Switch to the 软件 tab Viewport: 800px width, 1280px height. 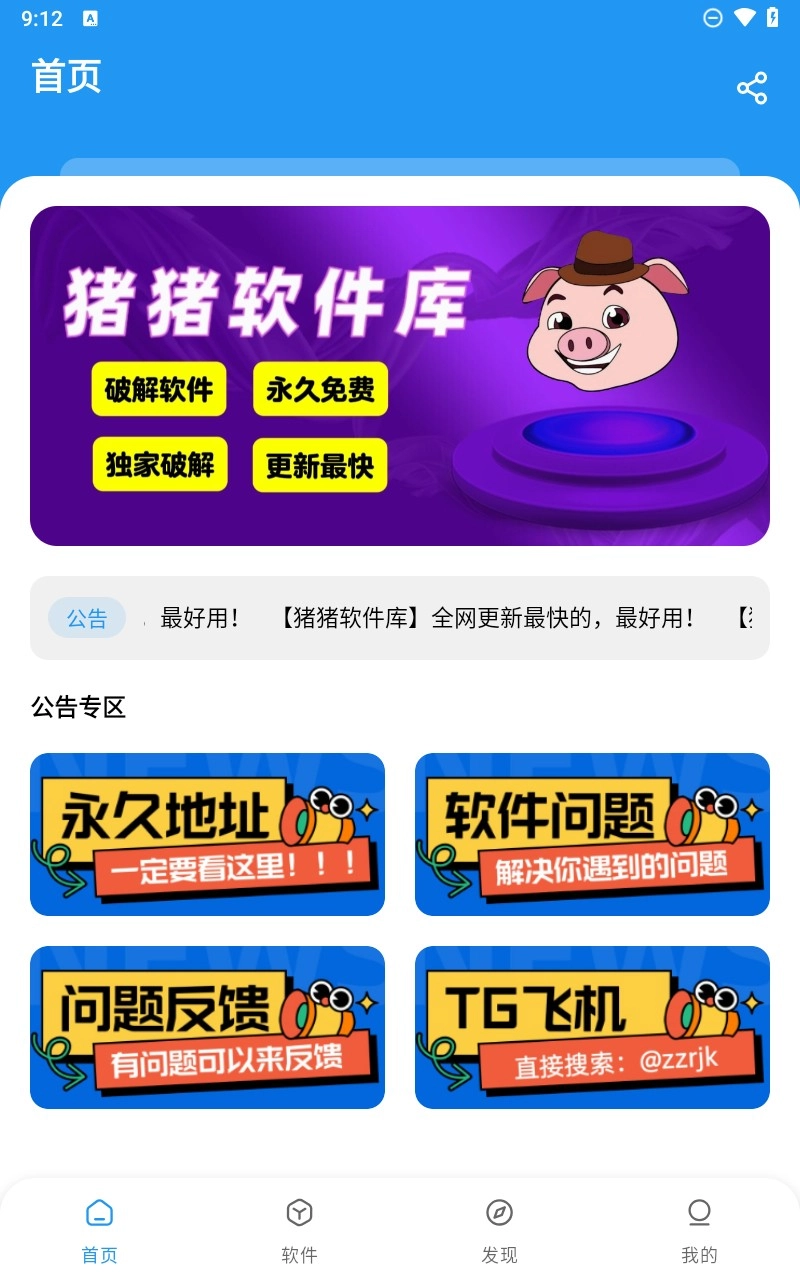click(x=299, y=1228)
